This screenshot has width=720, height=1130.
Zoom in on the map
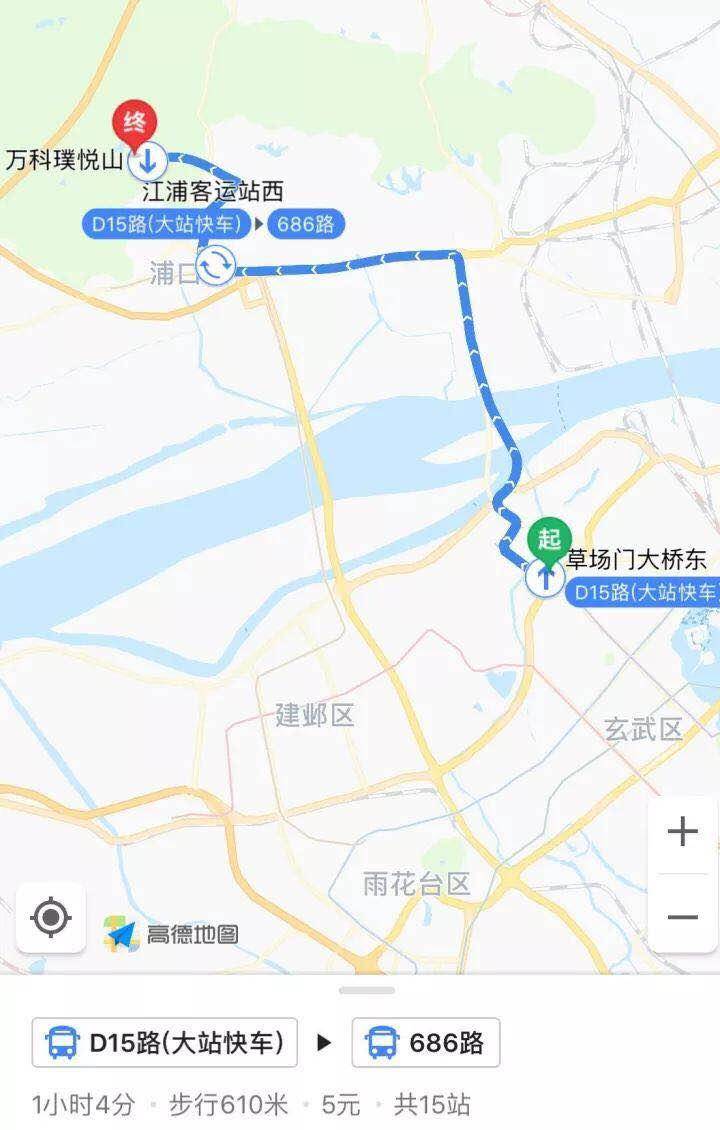[683, 831]
